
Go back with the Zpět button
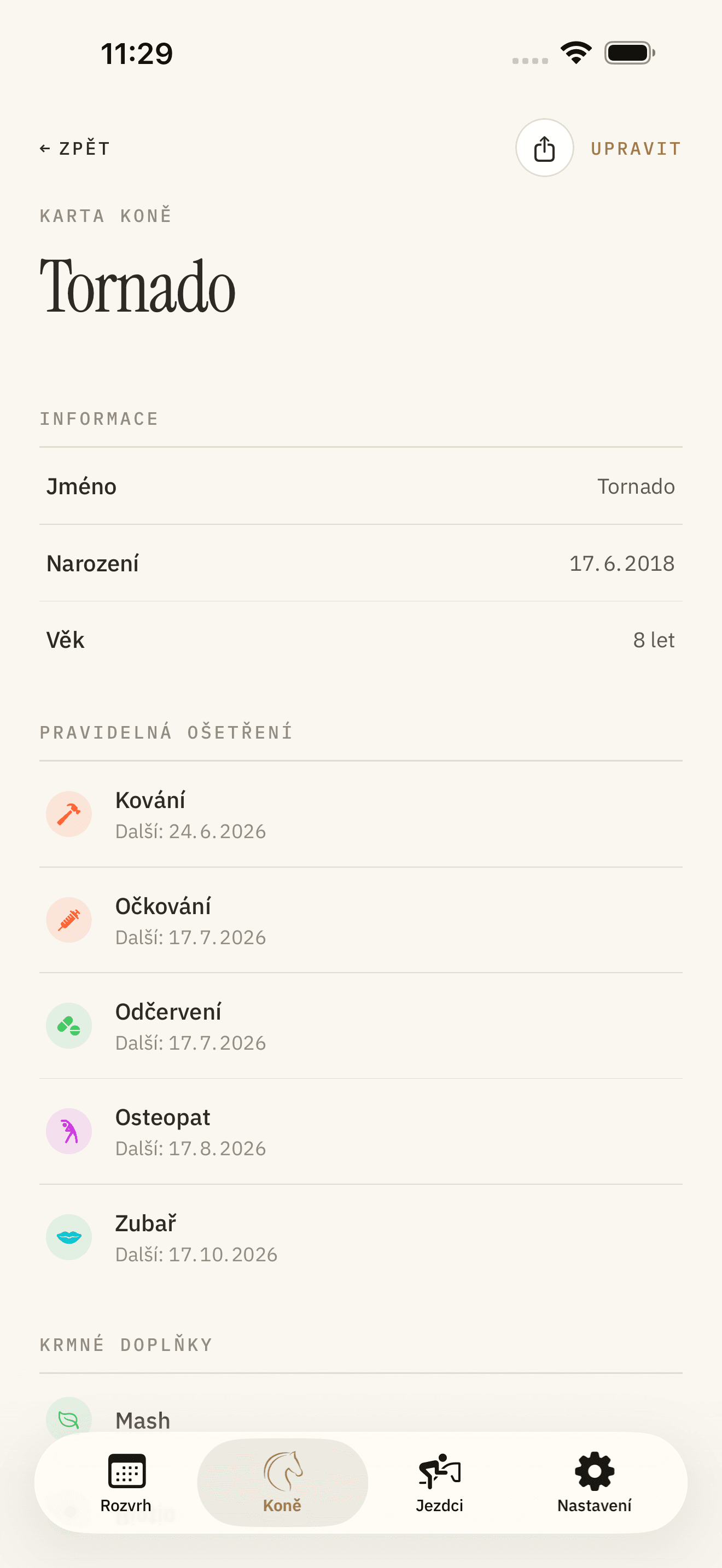(74, 149)
